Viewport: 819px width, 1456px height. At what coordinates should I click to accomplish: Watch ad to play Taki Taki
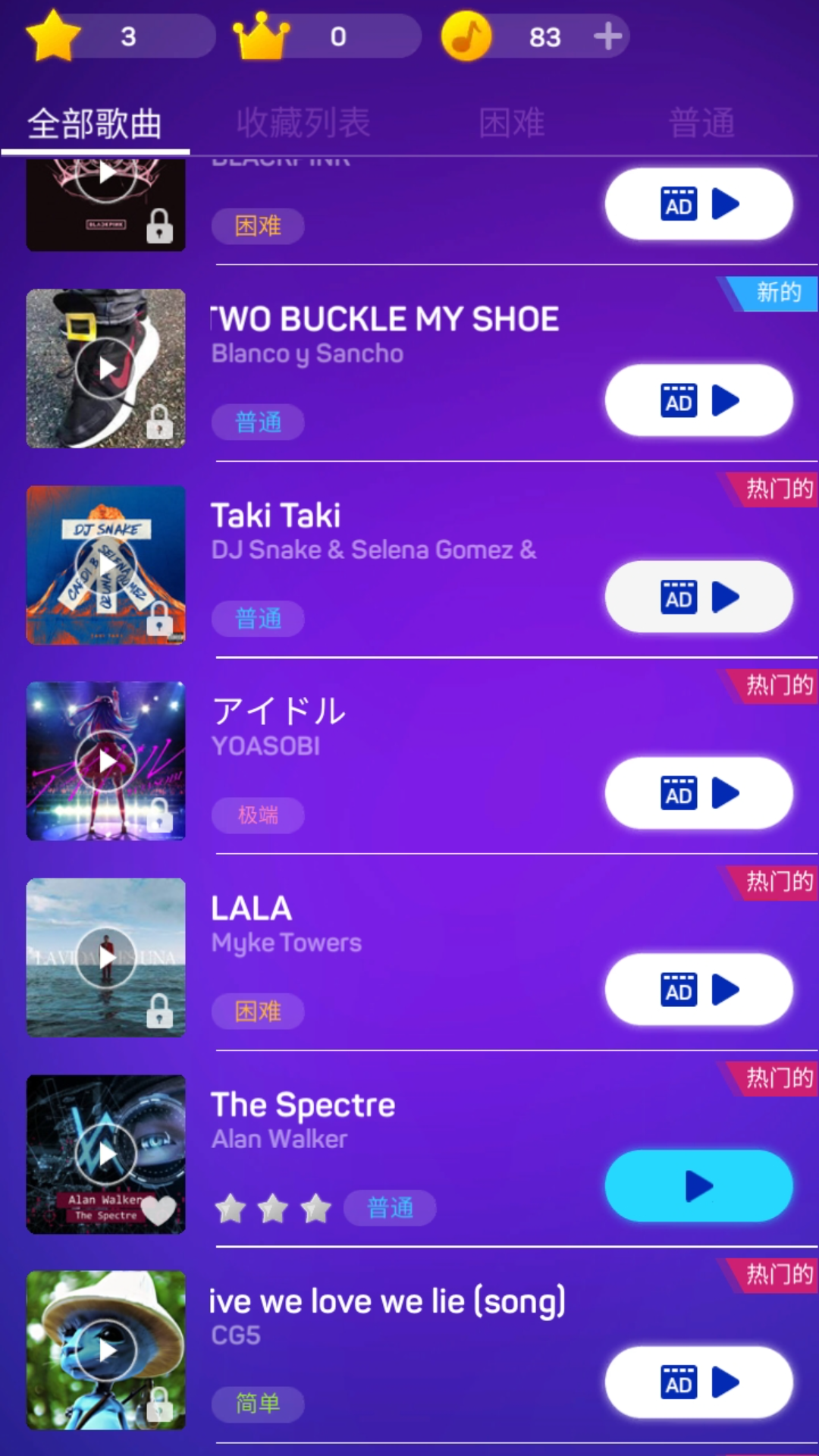coord(698,597)
